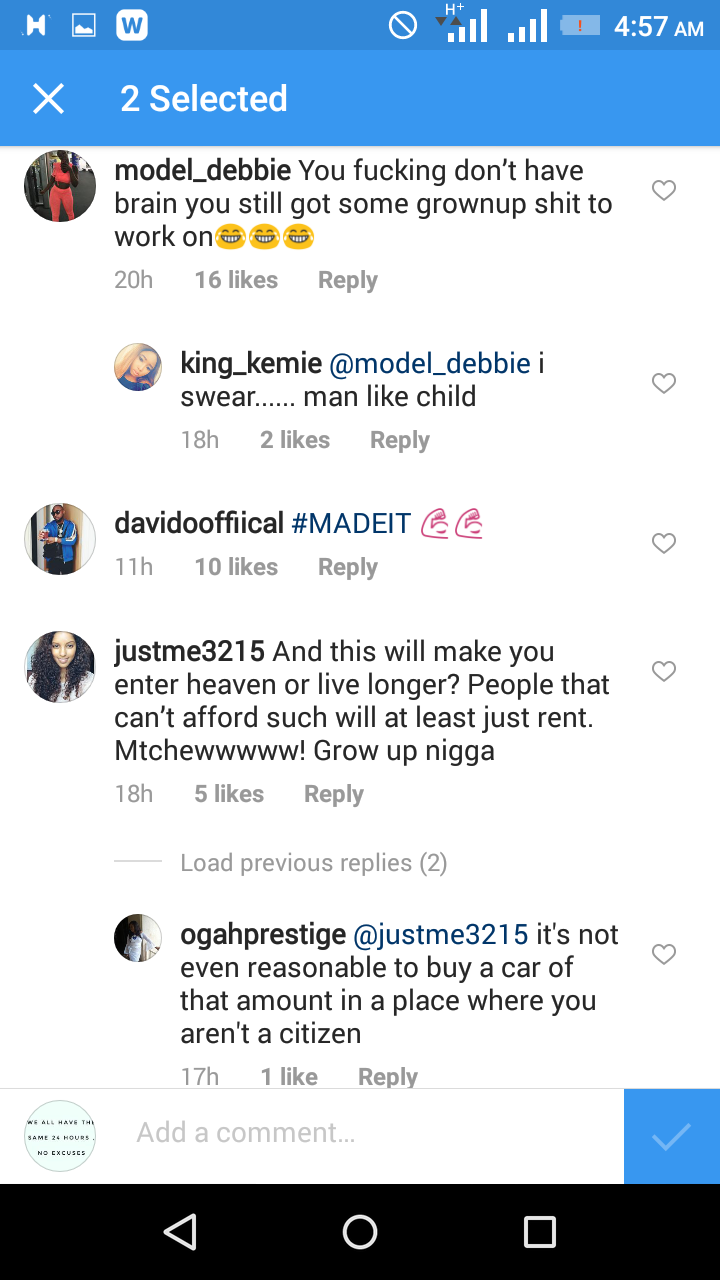Reply to model_debbie's comment
This screenshot has height=1280, width=720.
tap(347, 280)
